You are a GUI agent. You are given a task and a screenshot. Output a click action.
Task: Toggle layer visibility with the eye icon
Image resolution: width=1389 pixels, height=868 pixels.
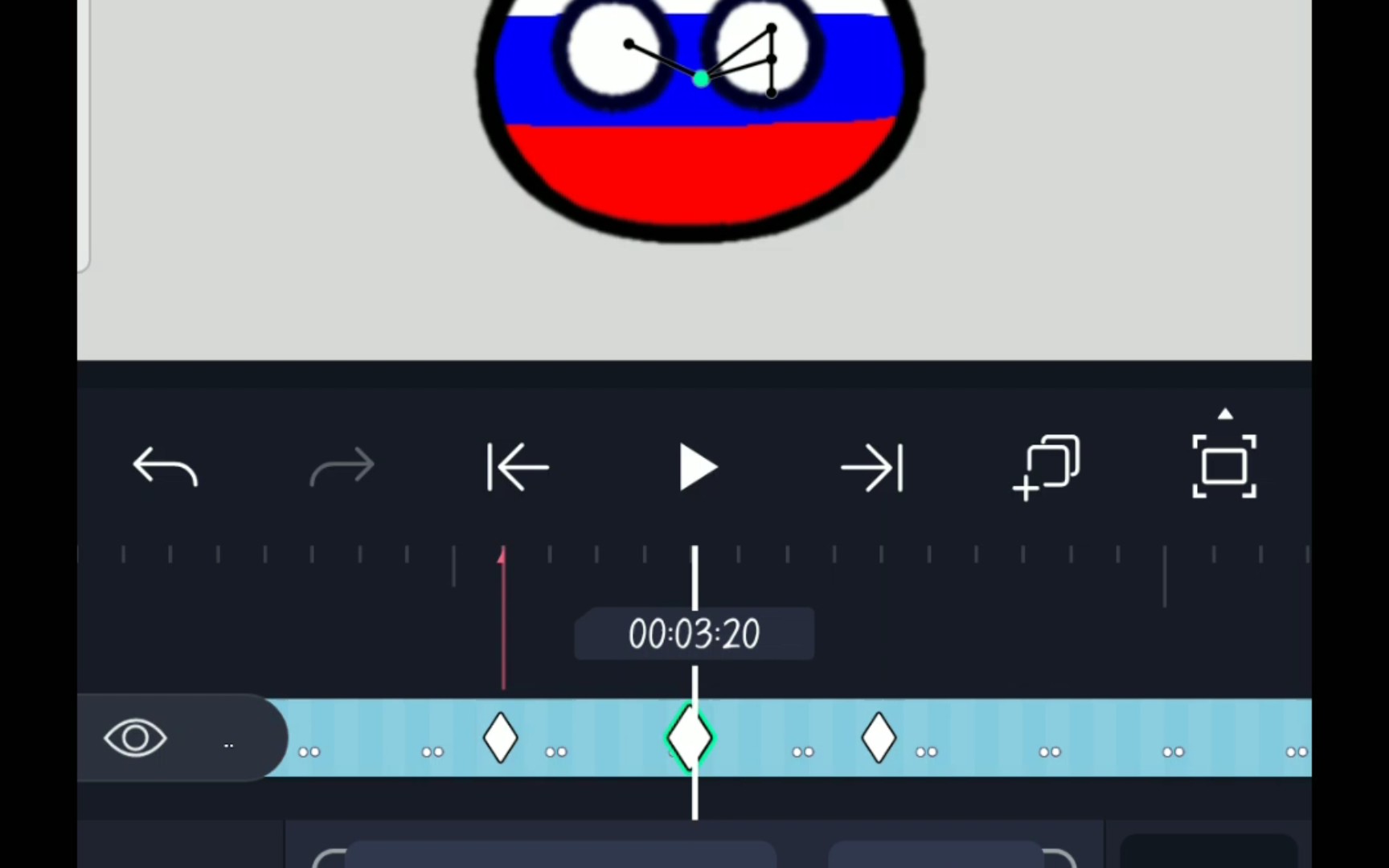(135, 738)
